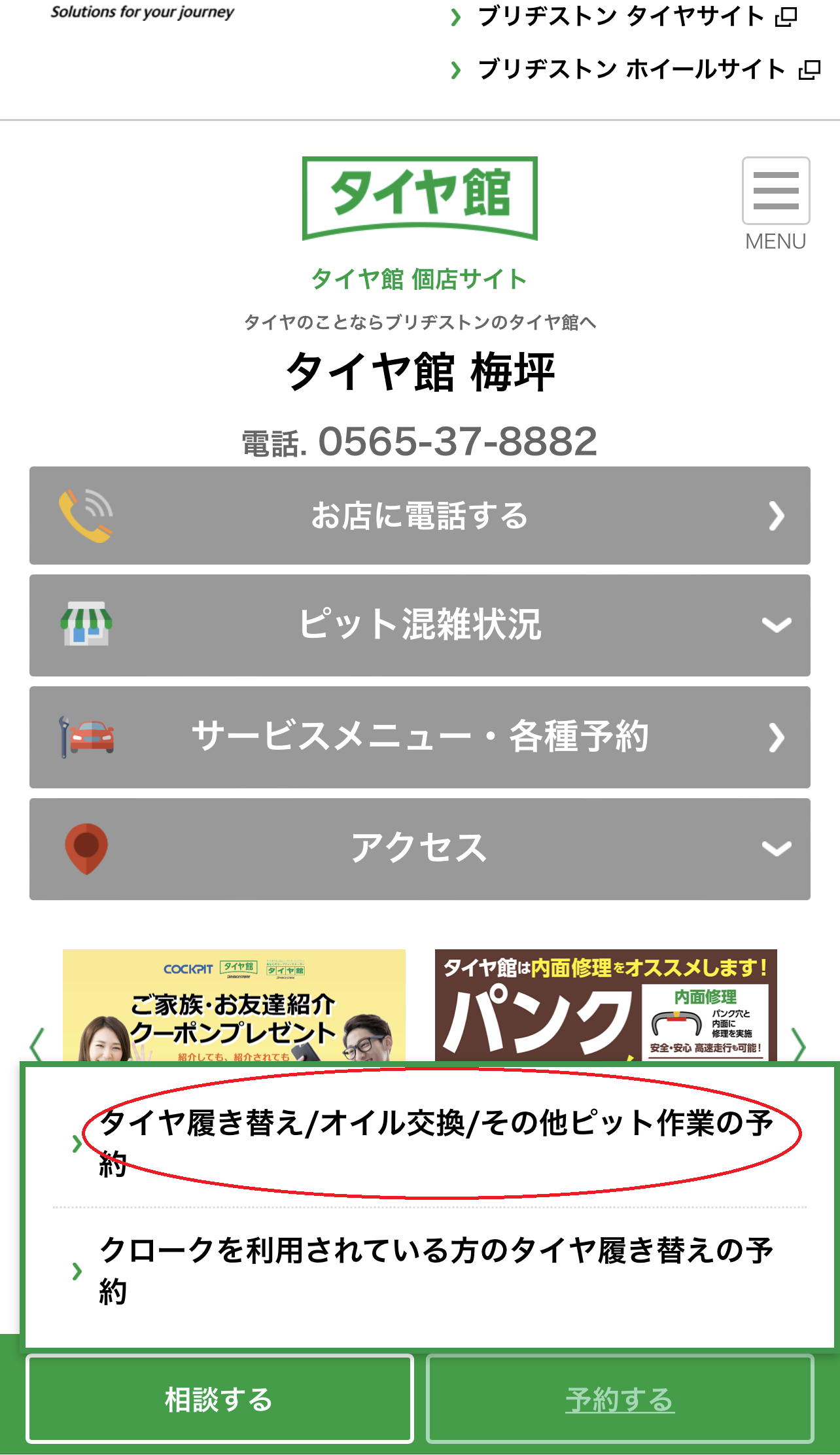
Task: Open the MENU hamburger button
Action: [x=775, y=192]
